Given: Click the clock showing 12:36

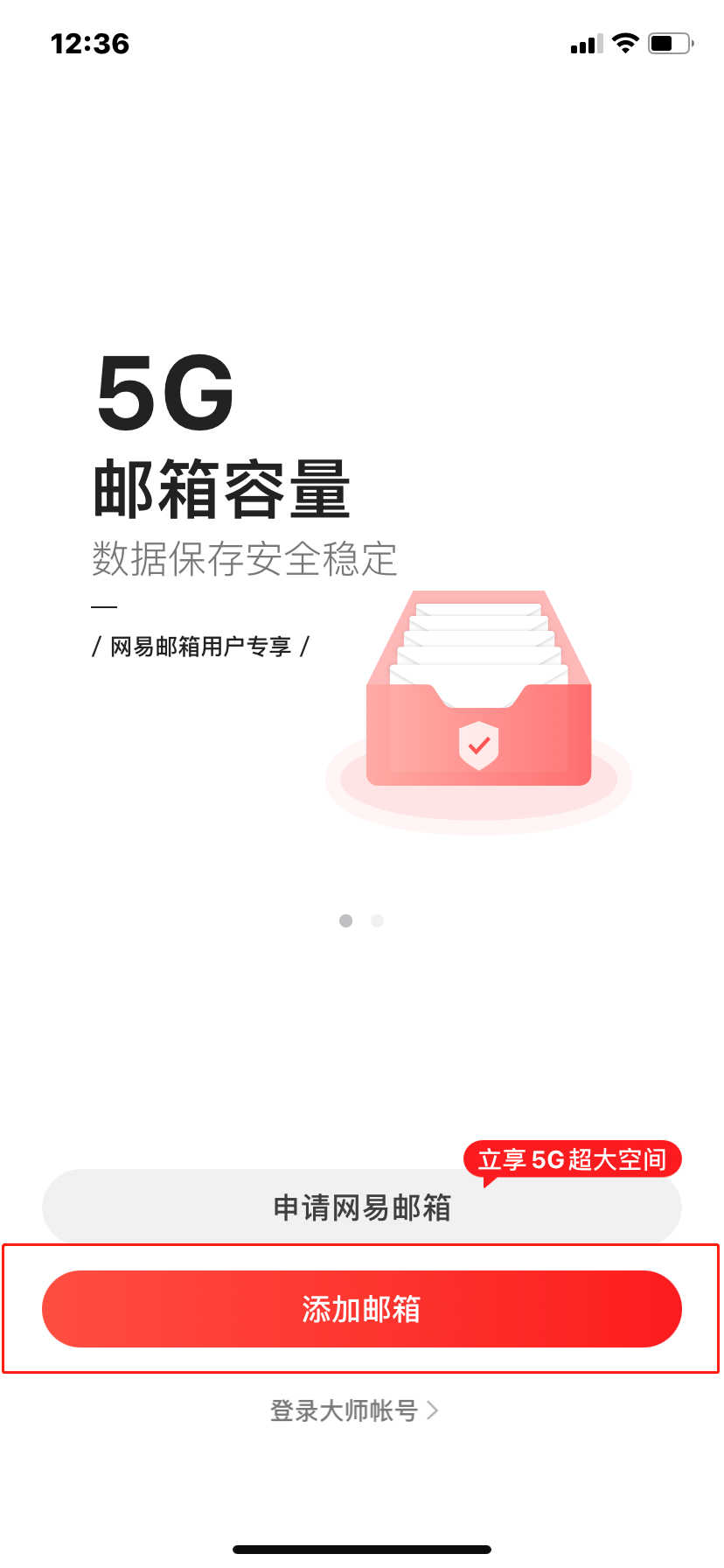Looking at the screenshot, I should (x=90, y=44).
